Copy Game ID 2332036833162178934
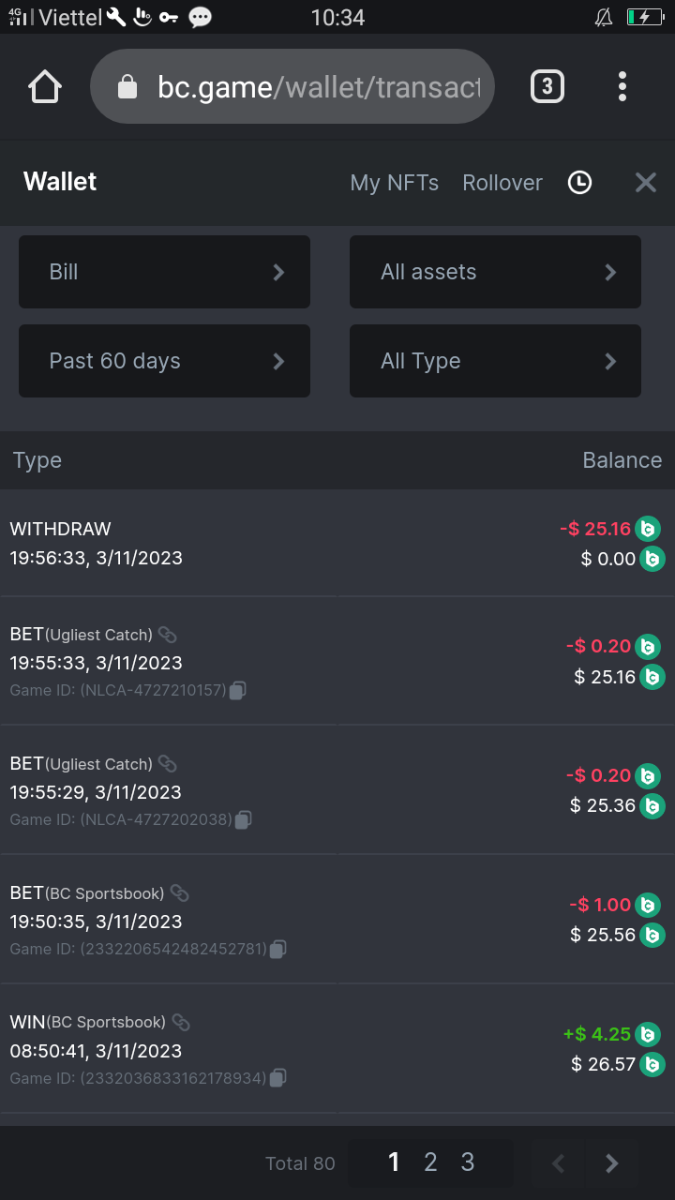The image size is (675, 1200). (x=278, y=1078)
